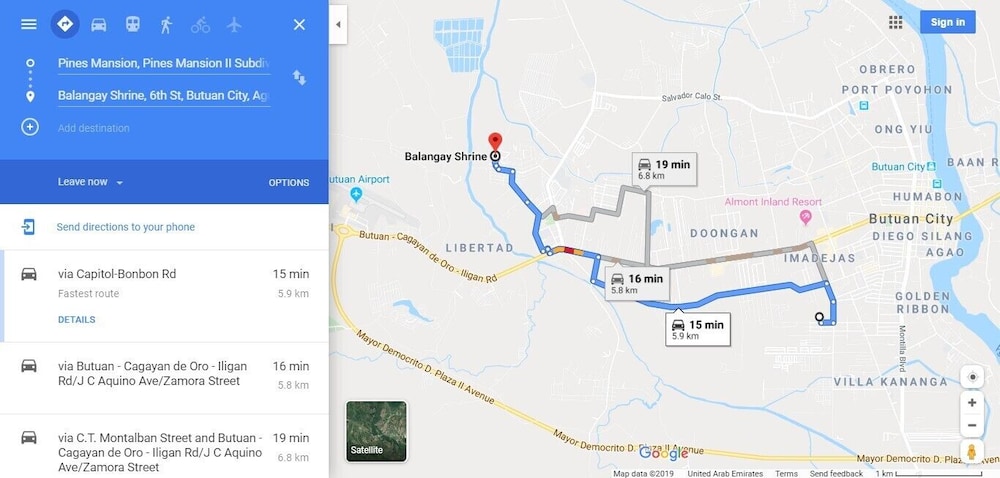Select driving travel mode
Screen dimensions: 1000x478
tap(98, 24)
